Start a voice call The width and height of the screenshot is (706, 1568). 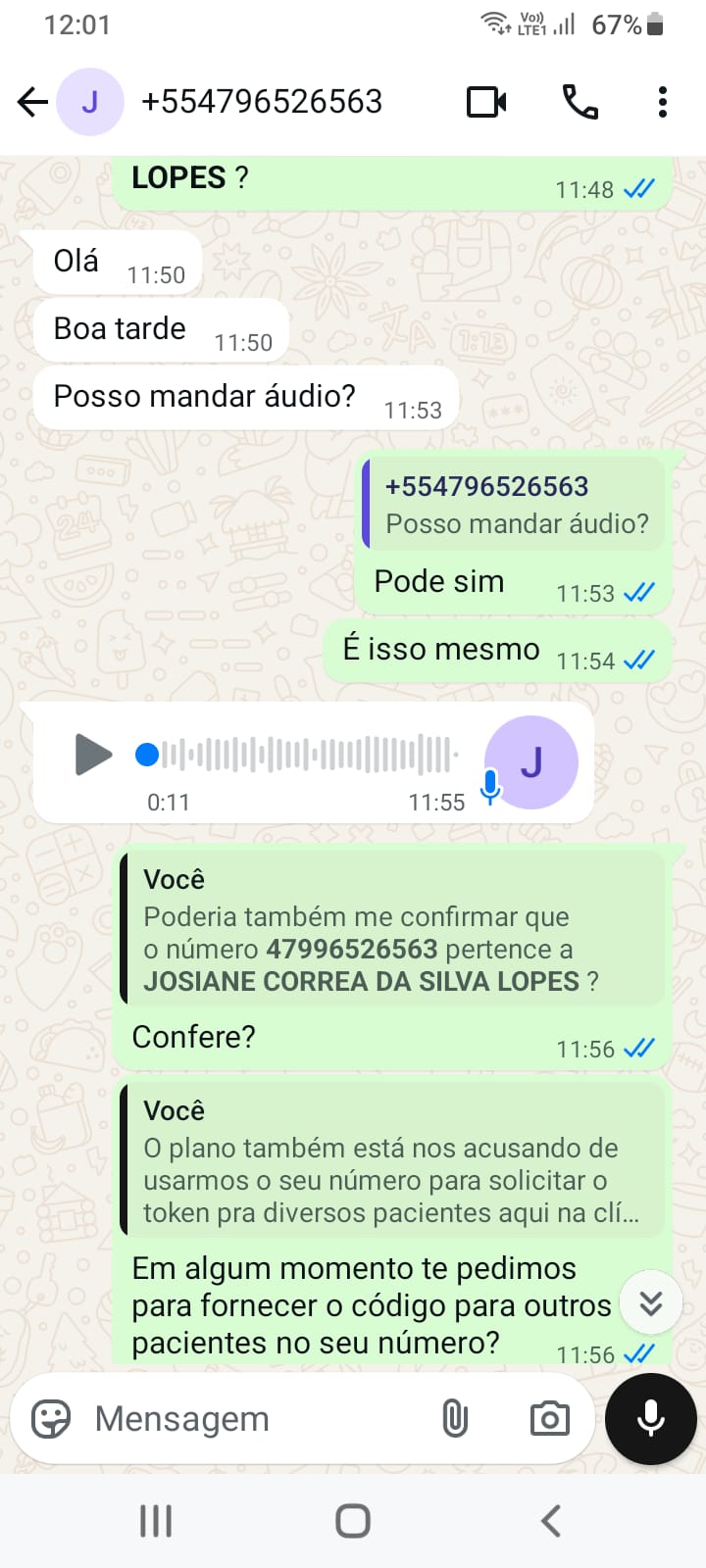coord(580,102)
